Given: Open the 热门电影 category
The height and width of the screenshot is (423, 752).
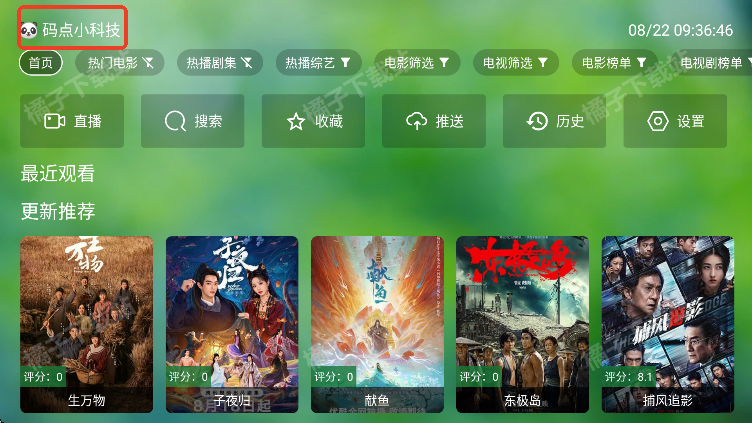Looking at the screenshot, I should [x=120, y=62].
